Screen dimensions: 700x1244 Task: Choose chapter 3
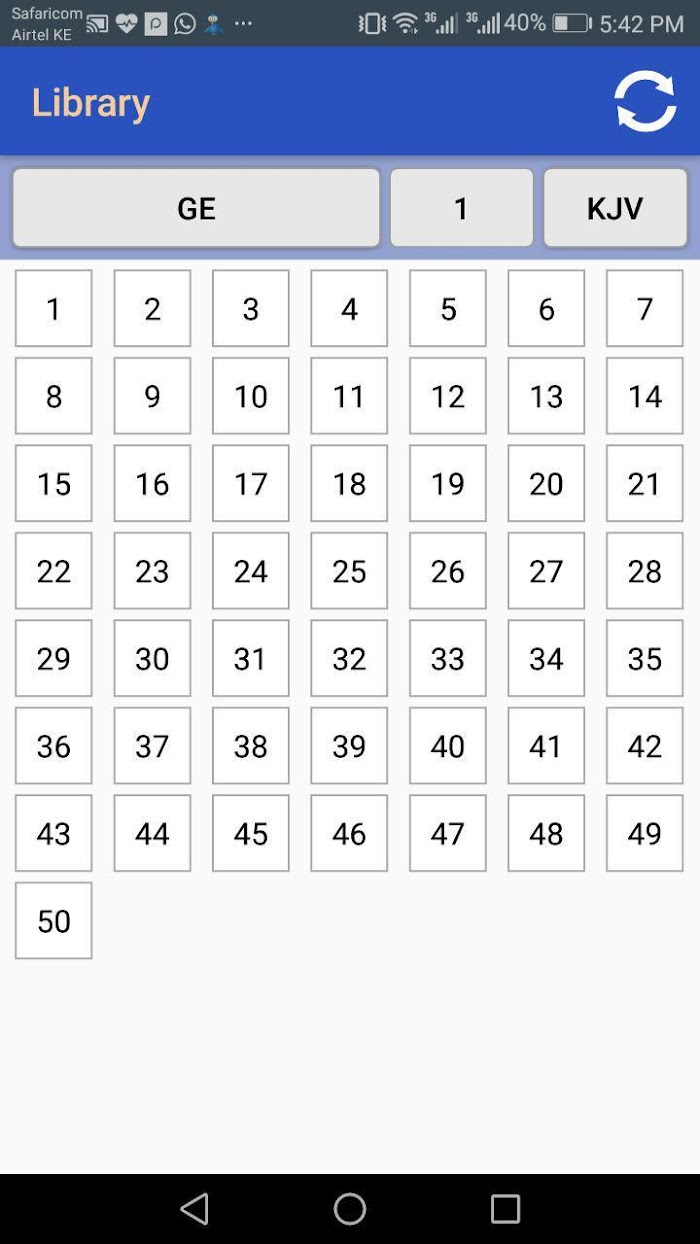point(251,308)
